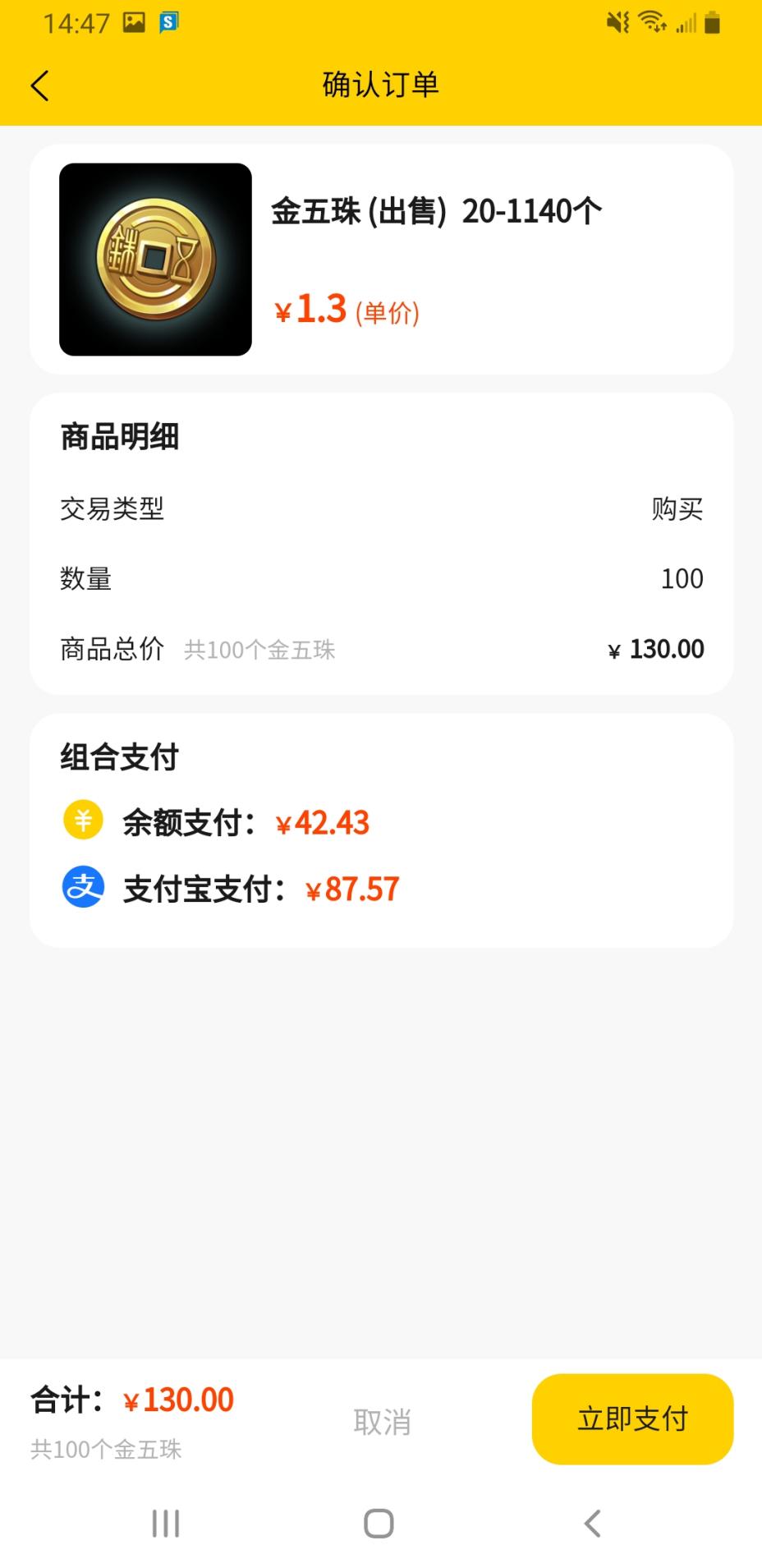762x1568 pixels.
Task: Tap the signal strength indicator
Action: [683, 25]
